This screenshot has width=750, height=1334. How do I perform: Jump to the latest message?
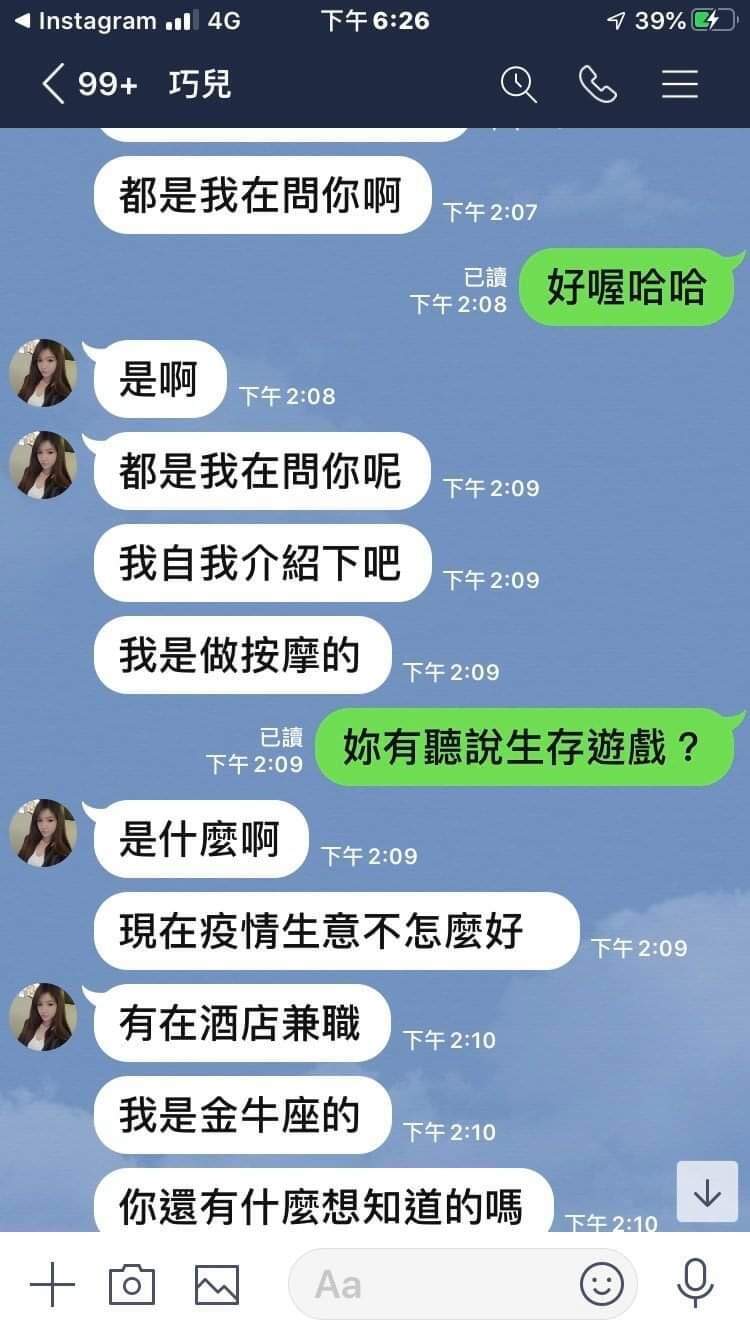point(707,1192)
